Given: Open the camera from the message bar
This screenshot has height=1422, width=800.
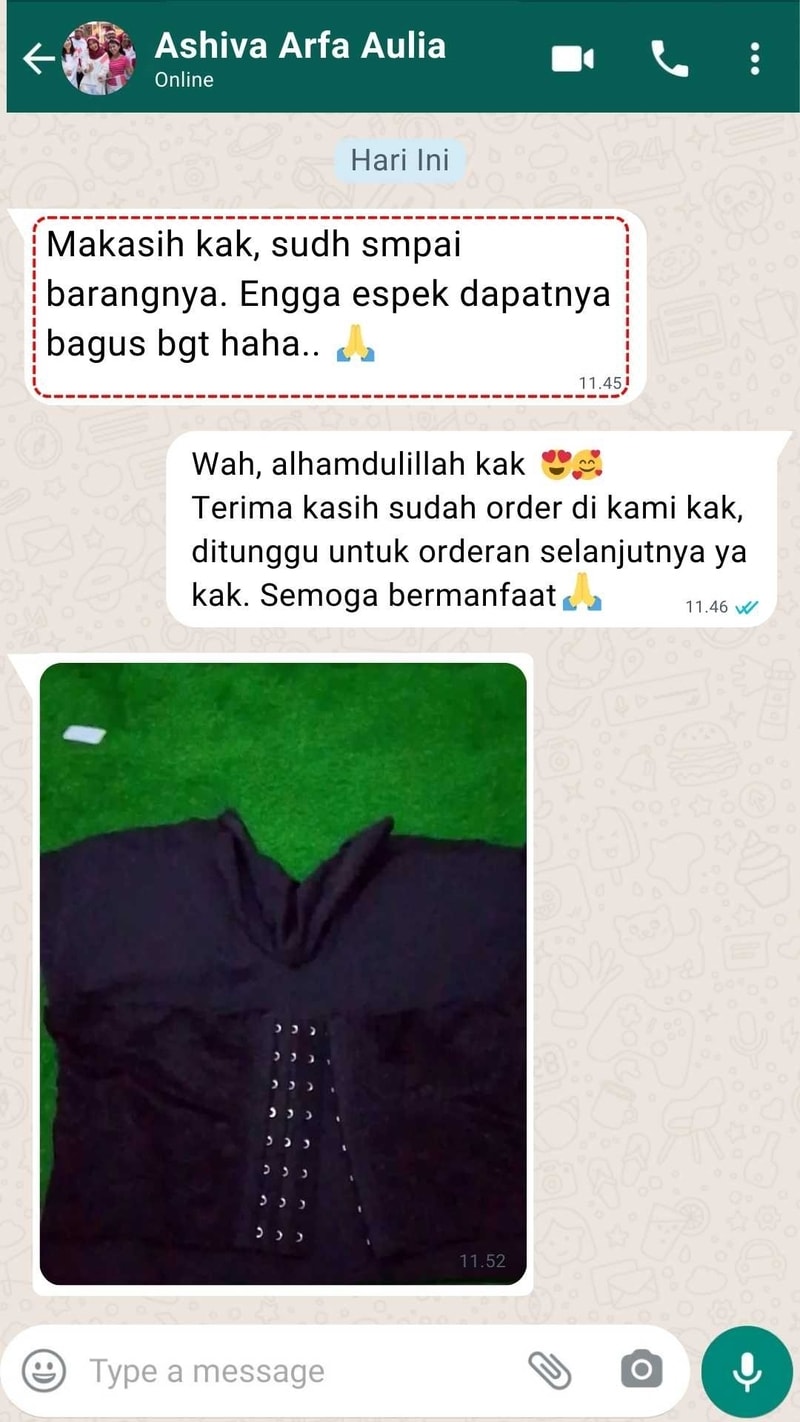Looking at the screenshot, I should point(641,1370).
